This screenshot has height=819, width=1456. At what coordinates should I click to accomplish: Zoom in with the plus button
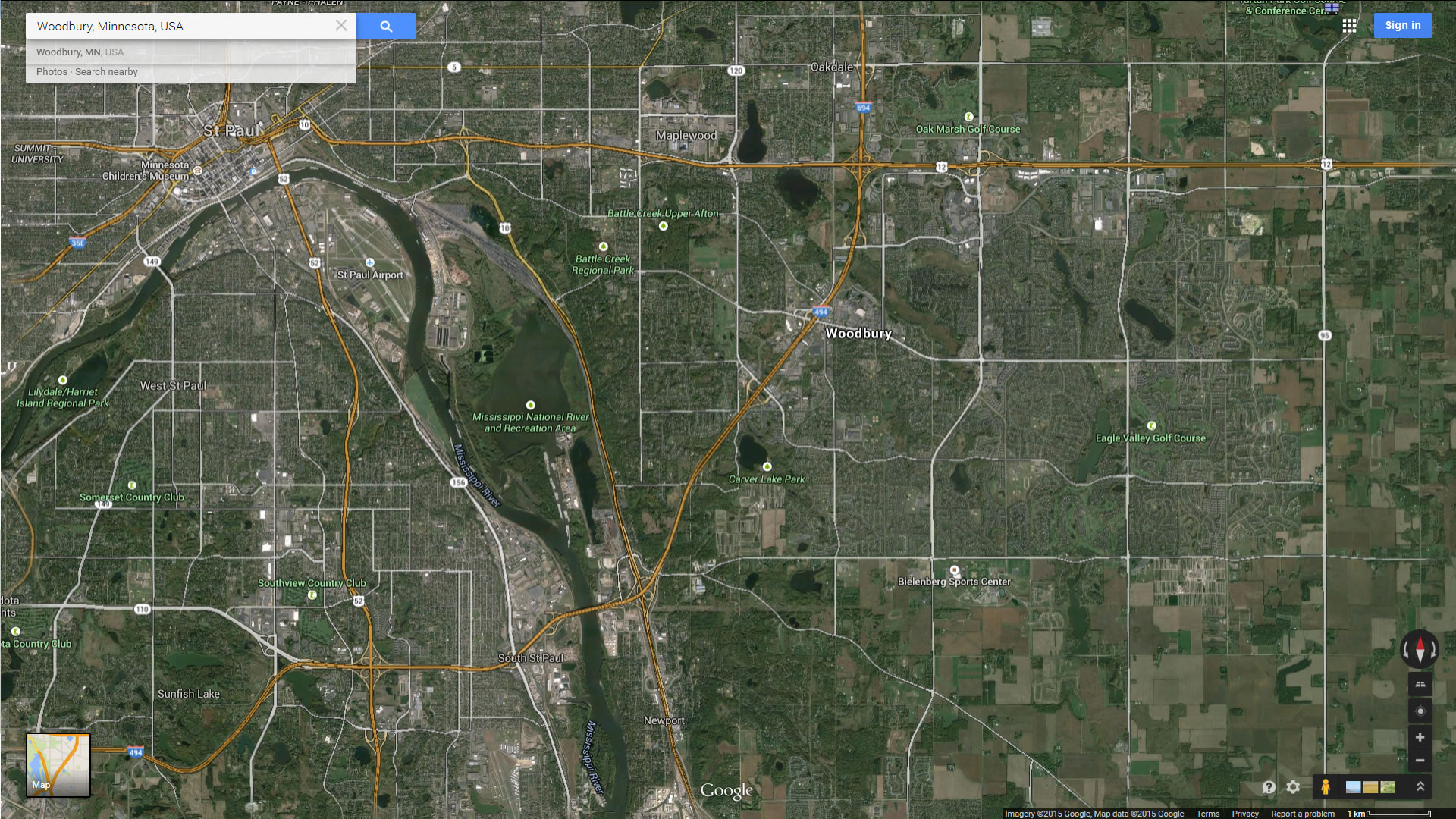[1420, 737]
